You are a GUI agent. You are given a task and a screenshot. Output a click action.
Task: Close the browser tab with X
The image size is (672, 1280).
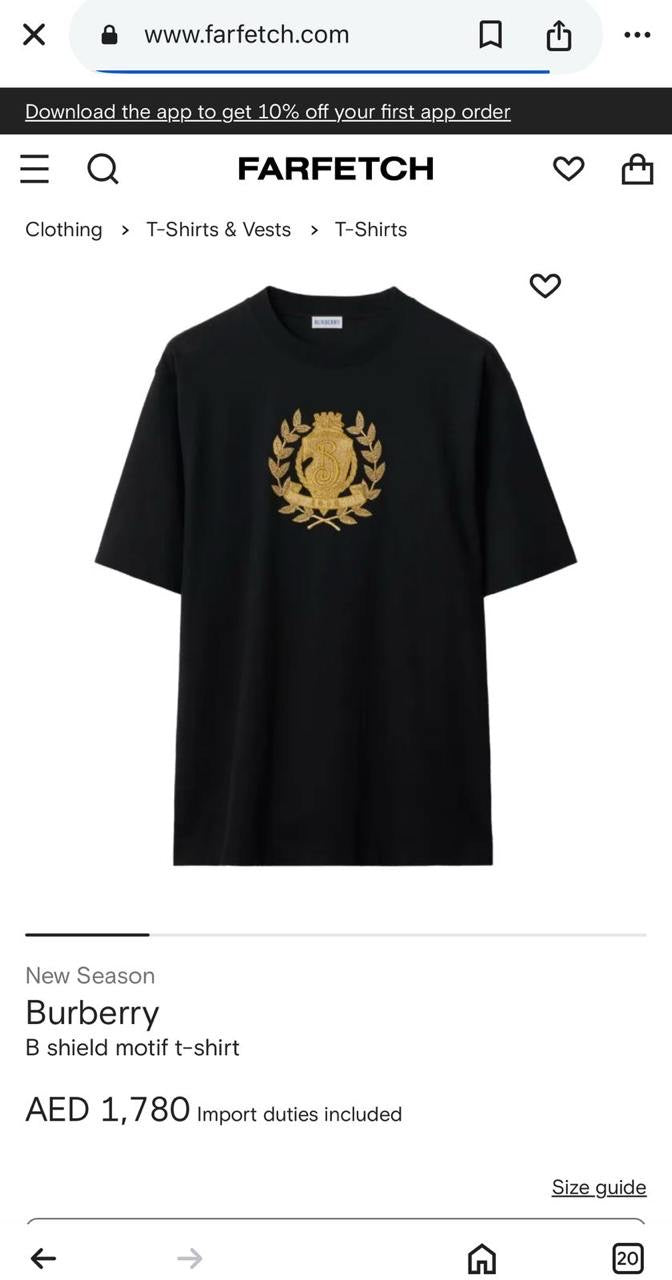pos(34,35)
